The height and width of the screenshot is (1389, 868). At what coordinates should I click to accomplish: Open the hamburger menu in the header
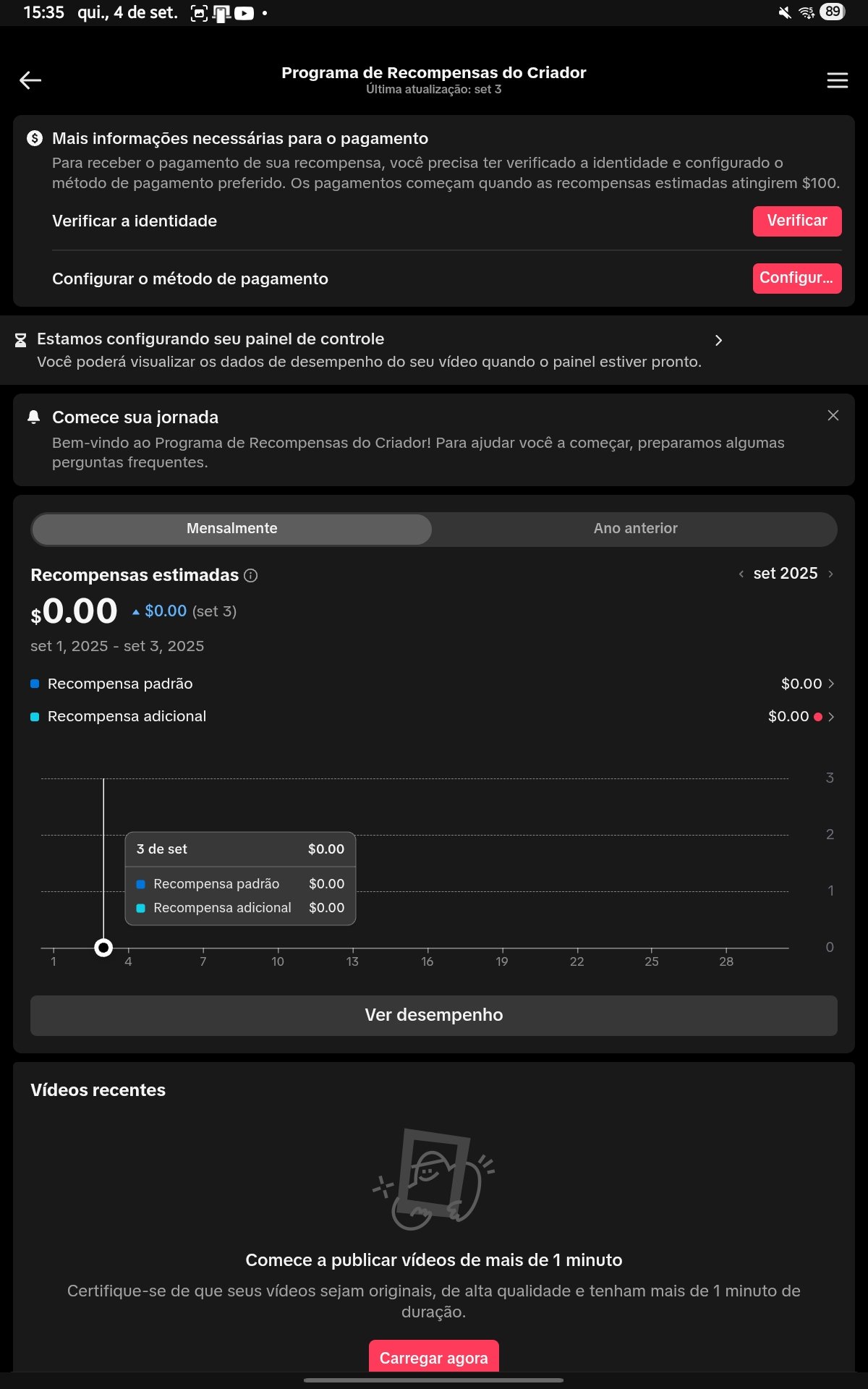pyautogui.click(x=837, y=80)
